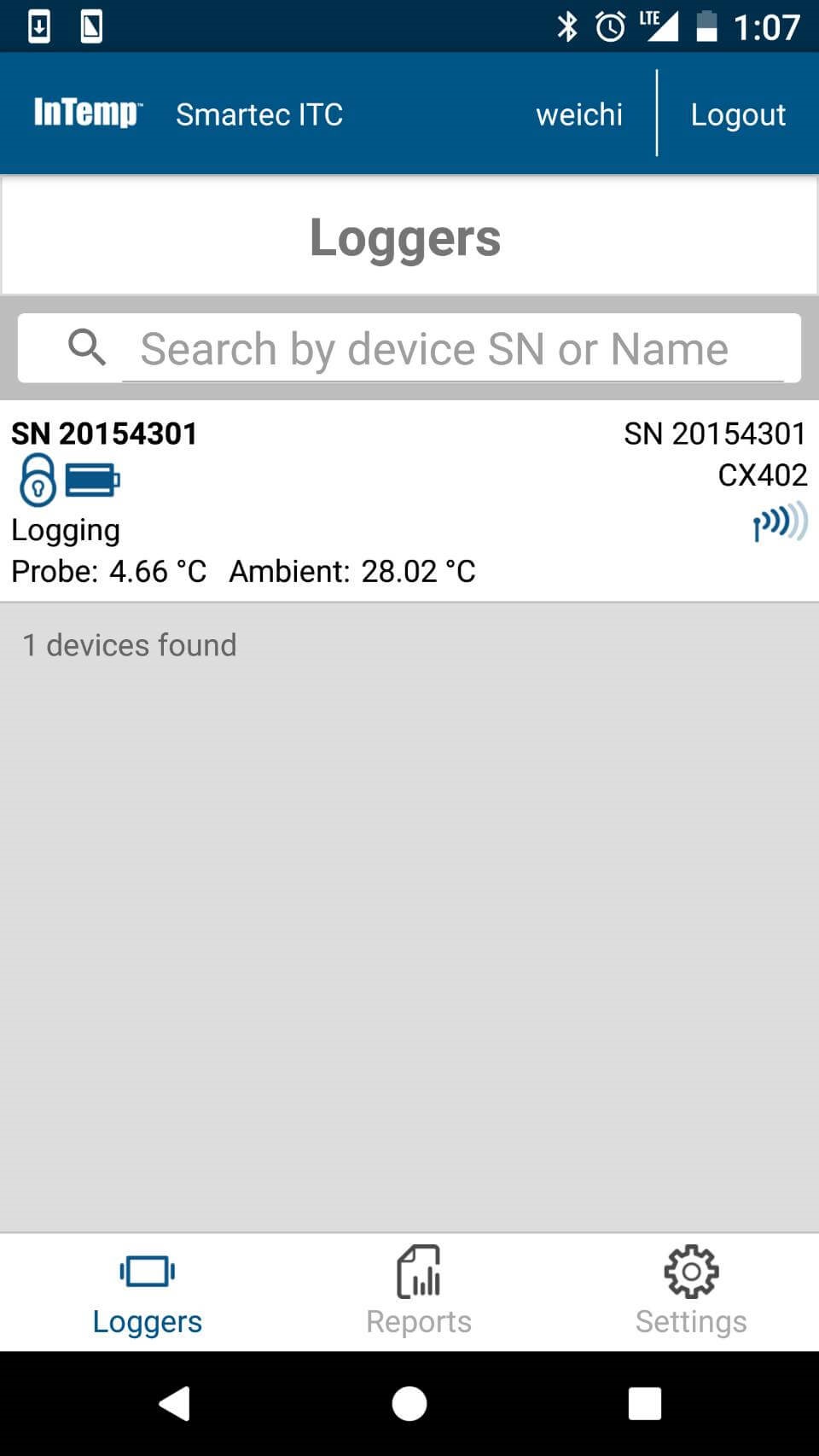Log out of the InTemp account
The height and width of the screenshot is (1456, 819).
737,114
